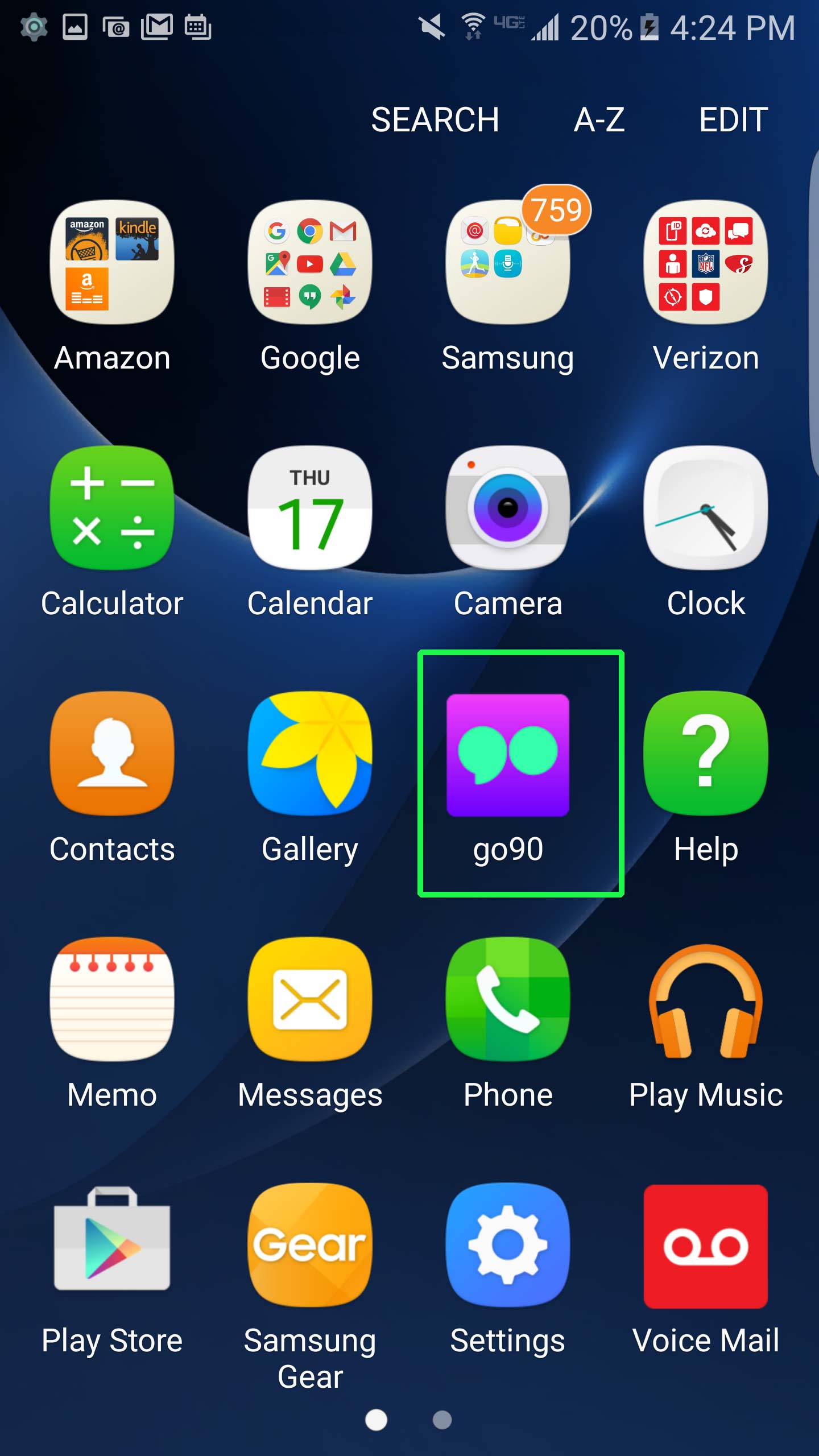Screen dimensions: 819x1456
Task: Open the Verizon folder
Action: [x=706, y=263]
